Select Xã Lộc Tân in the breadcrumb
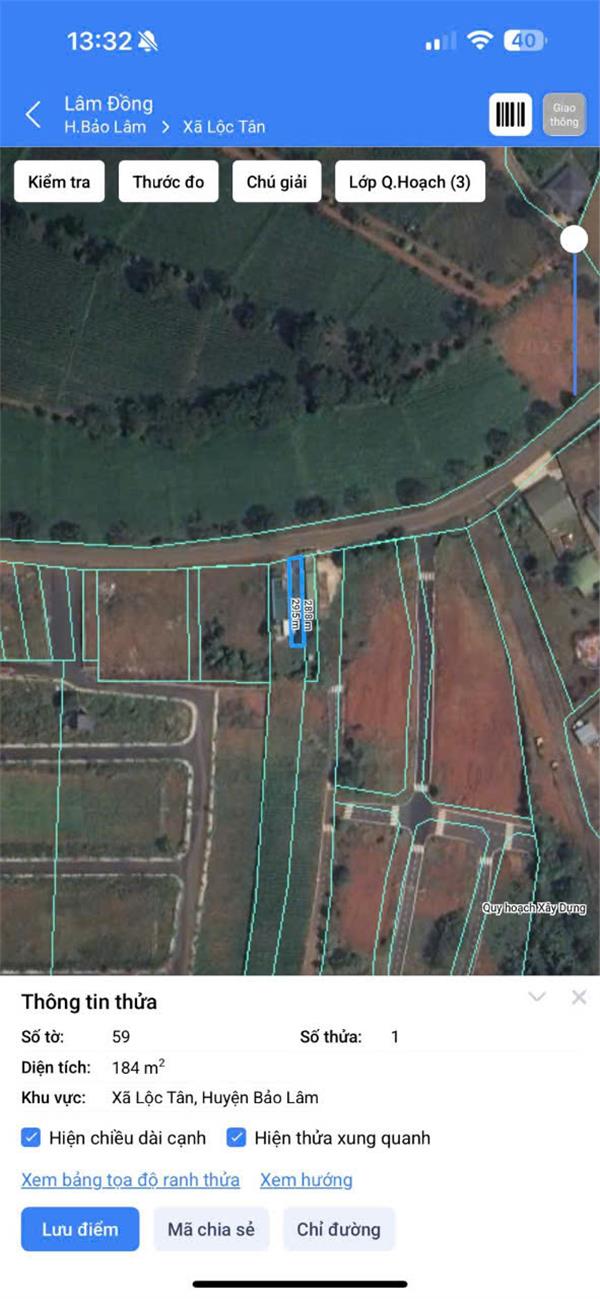This screenshot has width=600, height=1299. [x=224, y=127]
